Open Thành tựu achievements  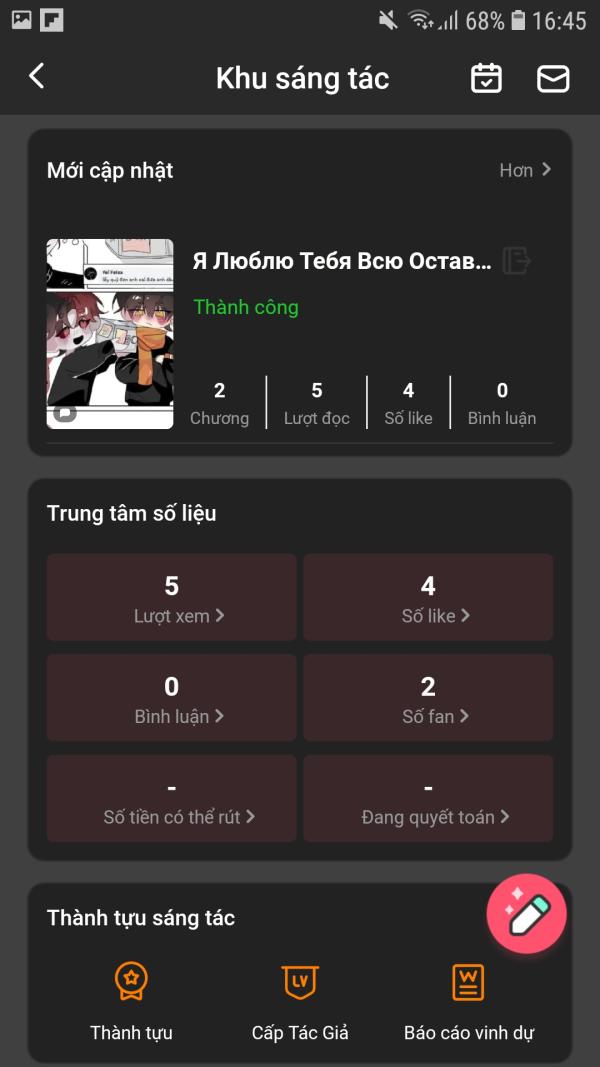[131, 998]
